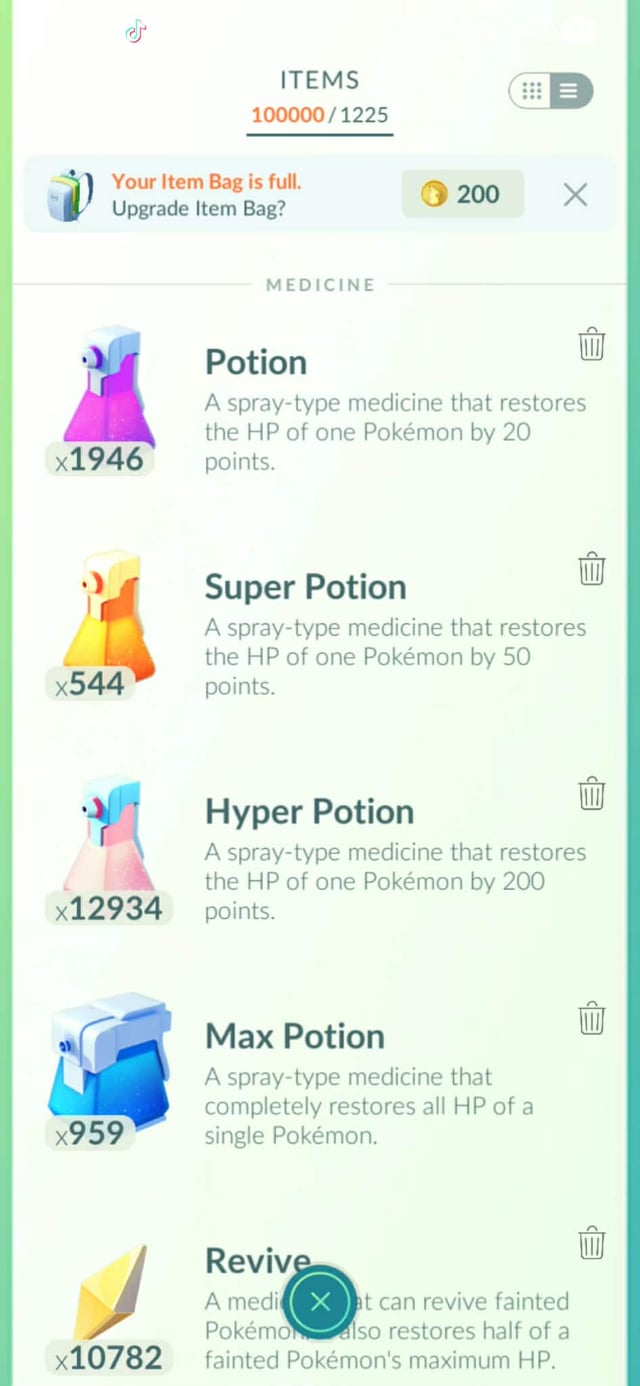The height and width of the screenshot is (1386, 640).
Task: Close the Items screen with the round X
Action: click(x=320, y=1301)
